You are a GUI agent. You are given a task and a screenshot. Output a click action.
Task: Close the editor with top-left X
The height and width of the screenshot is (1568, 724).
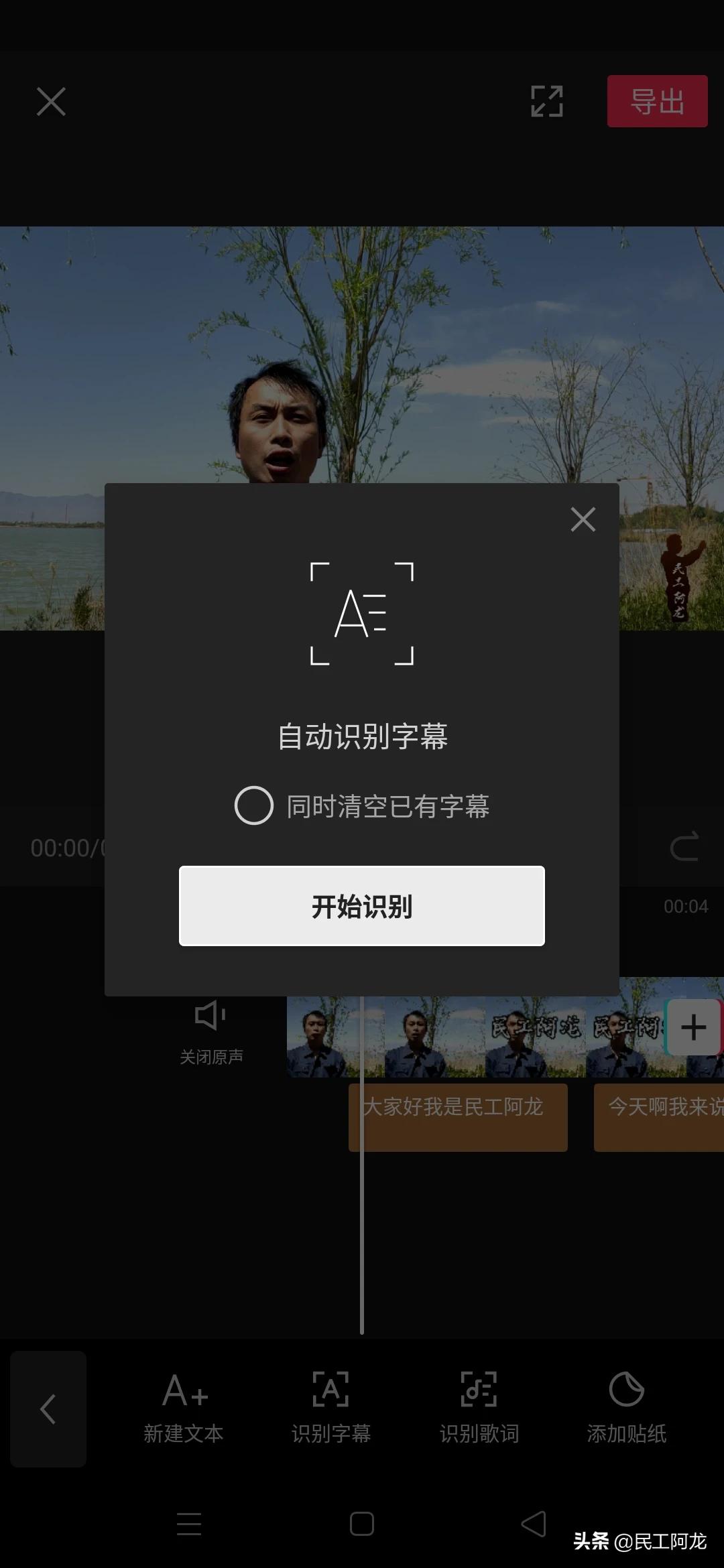click(51, 102)
